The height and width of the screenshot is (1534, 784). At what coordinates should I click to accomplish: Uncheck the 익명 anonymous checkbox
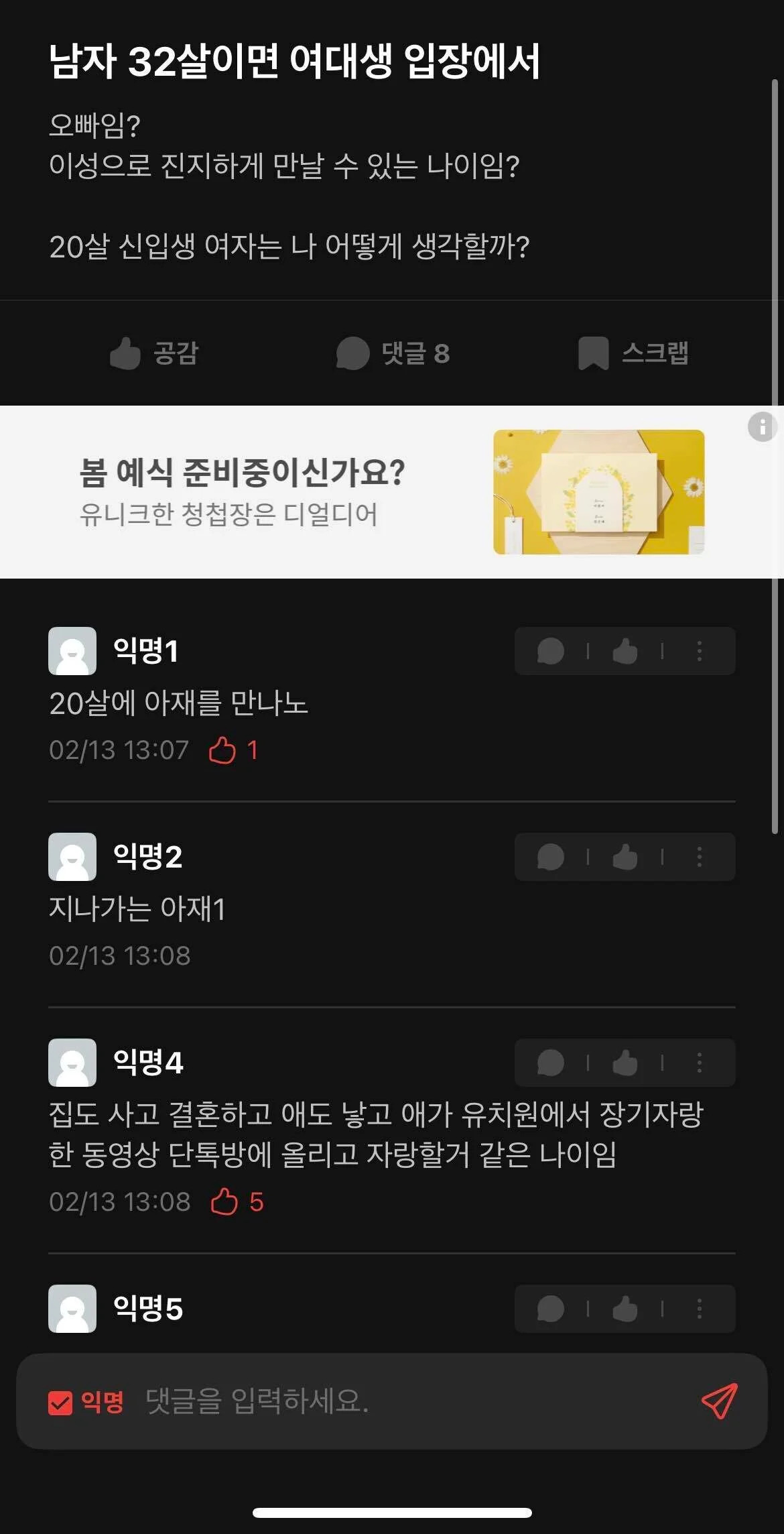(60, 1403)
